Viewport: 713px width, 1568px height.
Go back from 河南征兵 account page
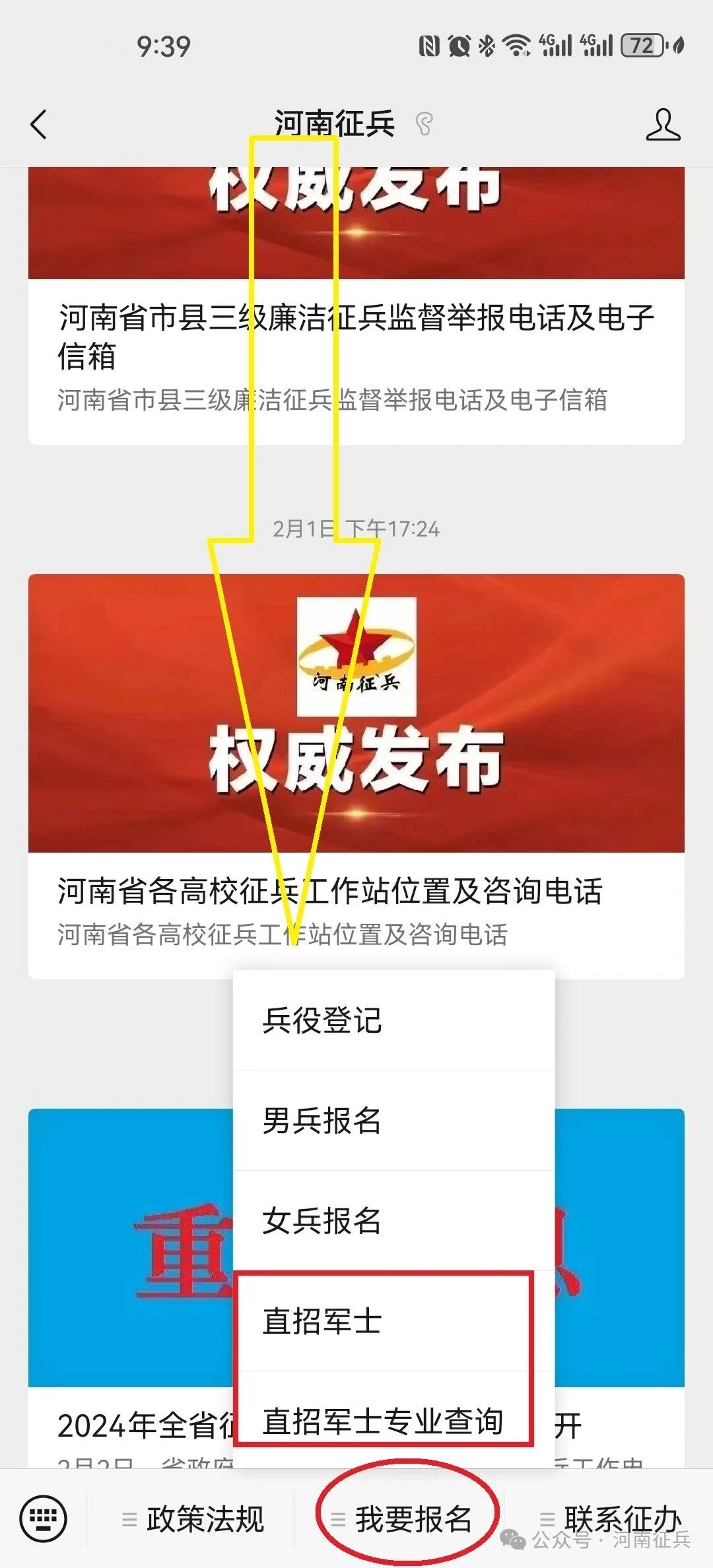tap(39, 124)
